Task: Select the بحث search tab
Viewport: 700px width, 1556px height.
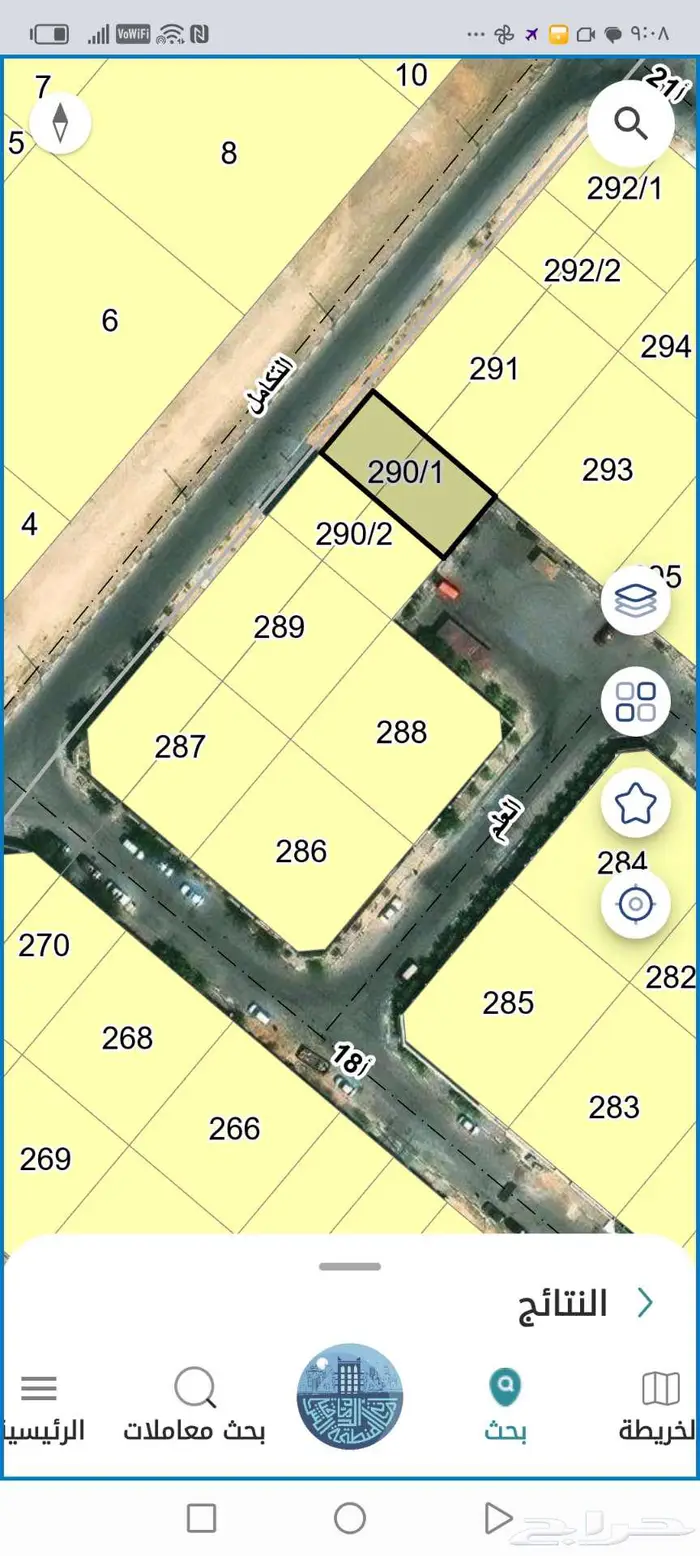Action: pyautogui.click(x=506, y=1406)
